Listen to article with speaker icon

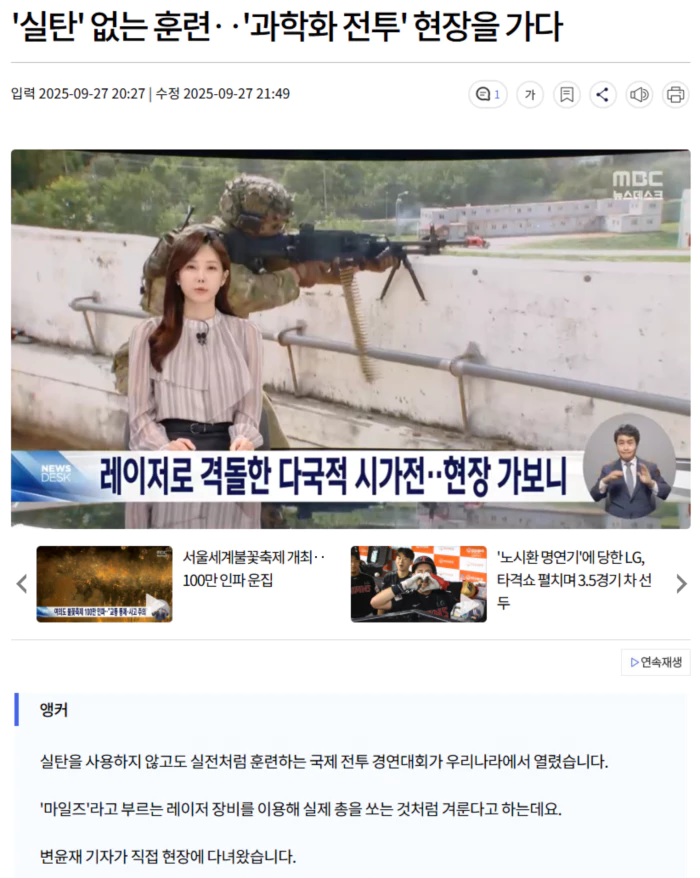coord(639,95)
